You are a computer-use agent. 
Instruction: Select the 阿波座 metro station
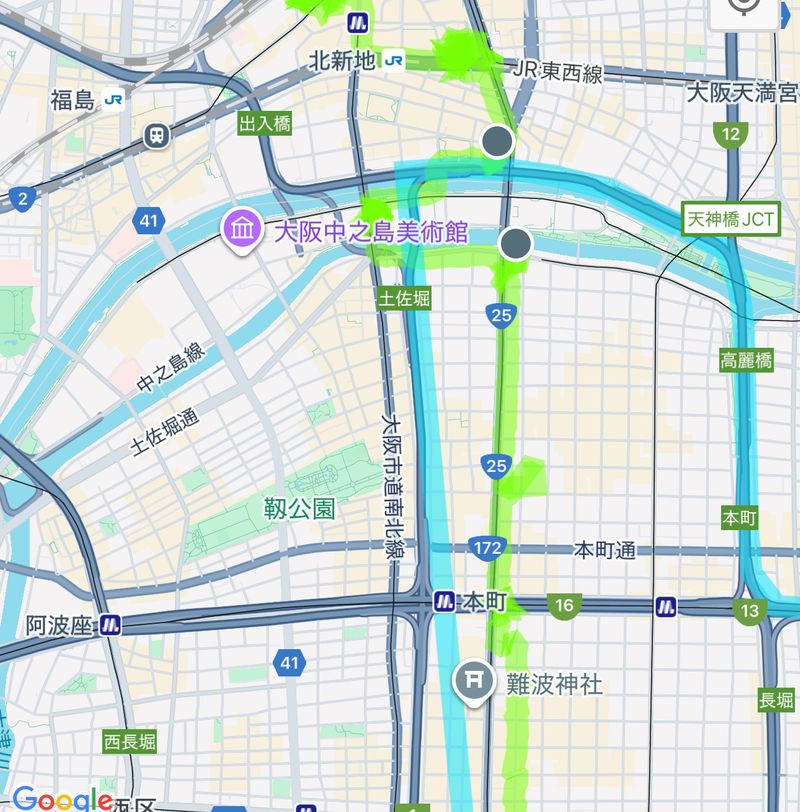point(110,626)
